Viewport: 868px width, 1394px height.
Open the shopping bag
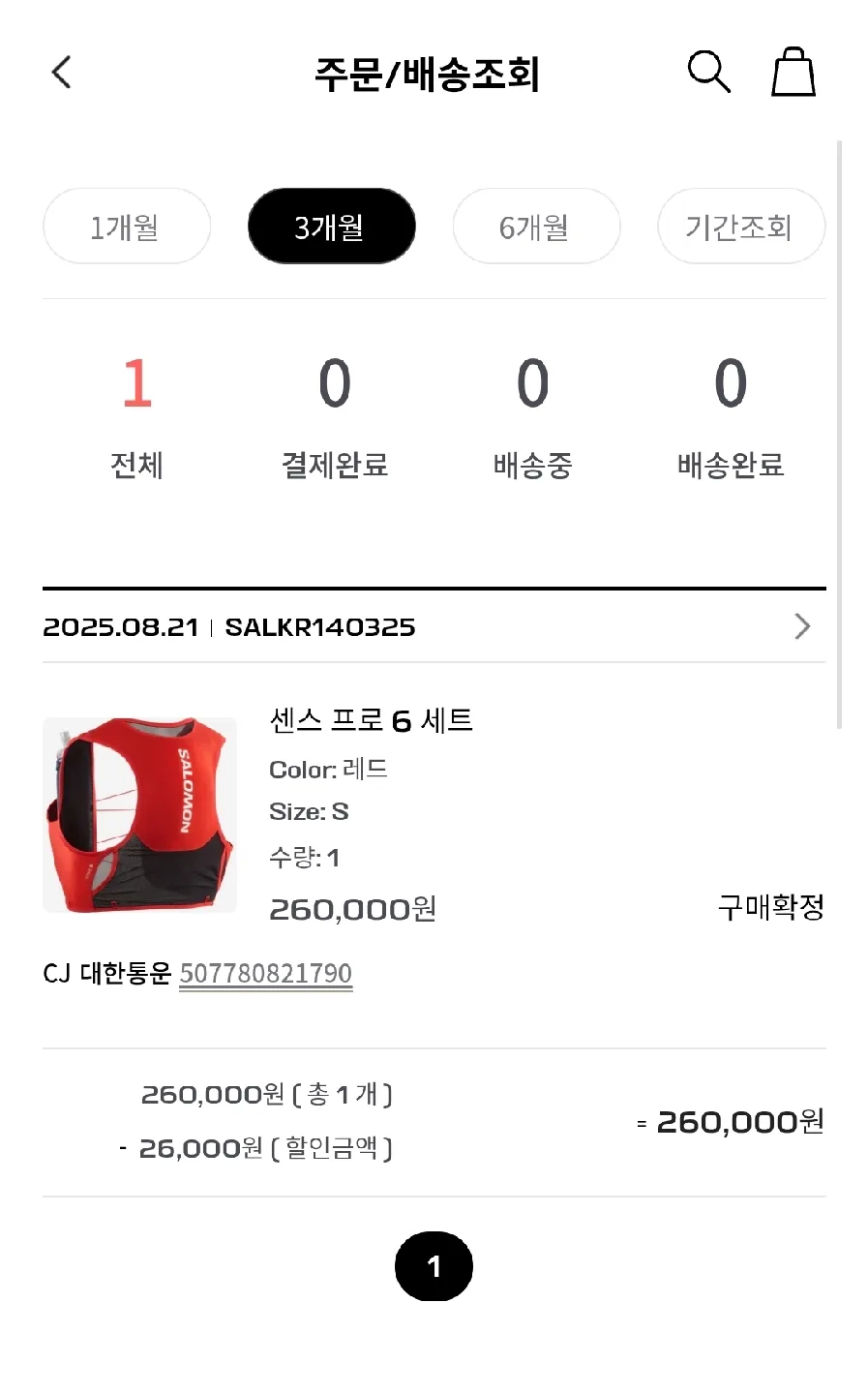(x=793, y=73)
